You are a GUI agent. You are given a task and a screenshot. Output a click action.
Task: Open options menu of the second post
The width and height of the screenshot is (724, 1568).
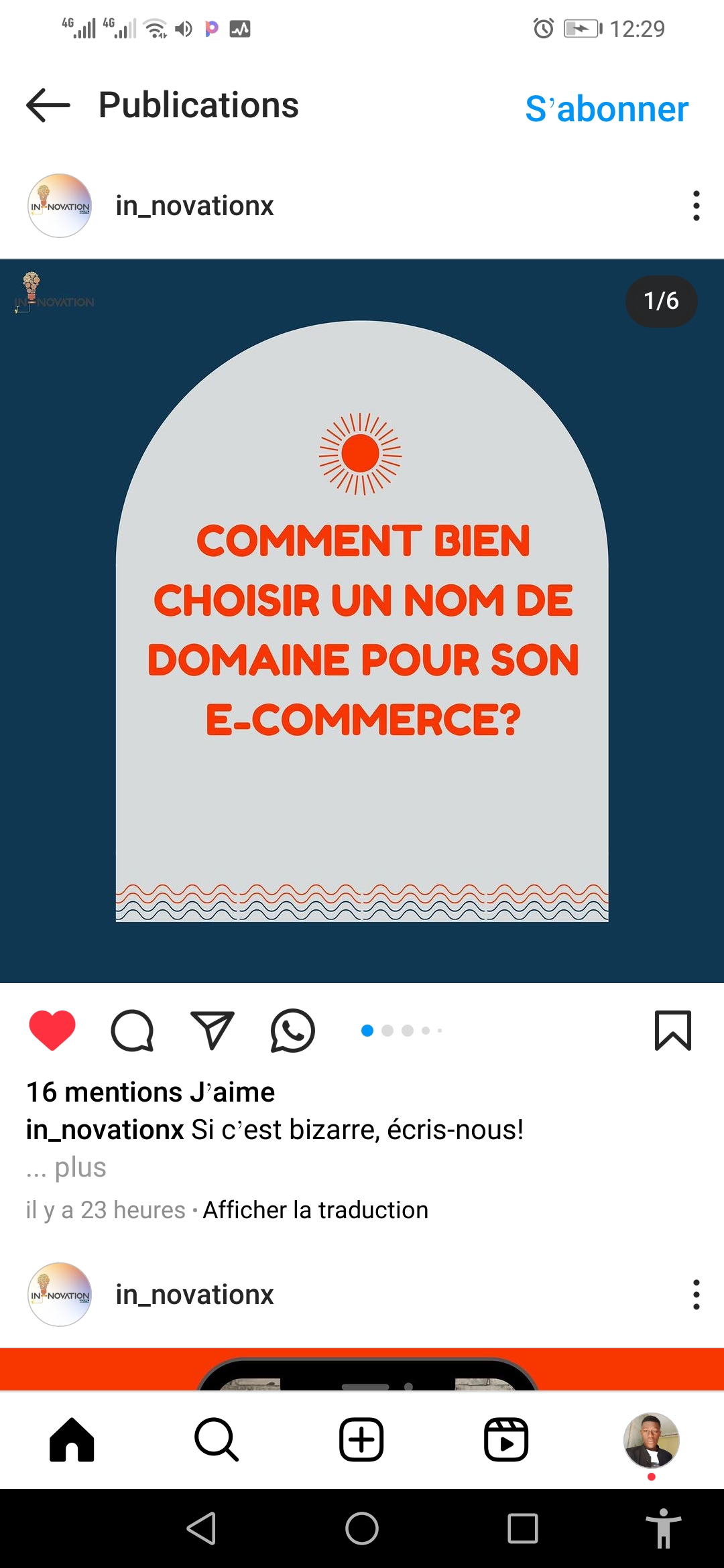pos(697,1295)
